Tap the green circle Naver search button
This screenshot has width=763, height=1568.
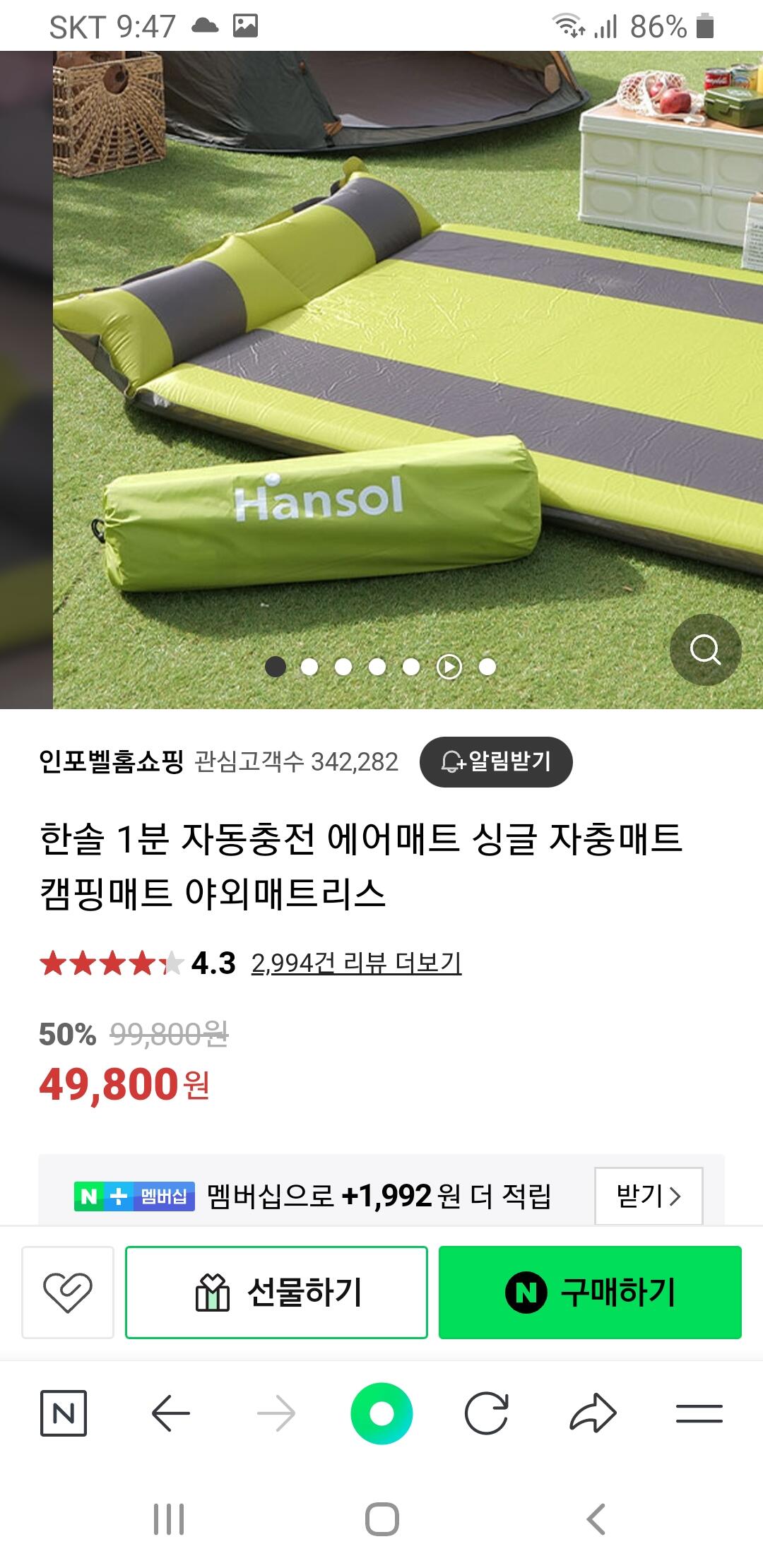tap(381, 1413)
